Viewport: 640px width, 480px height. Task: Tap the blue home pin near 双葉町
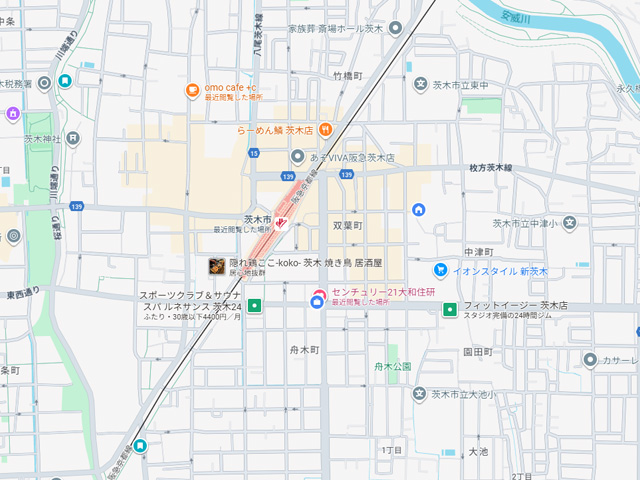[x=418, y=209]
